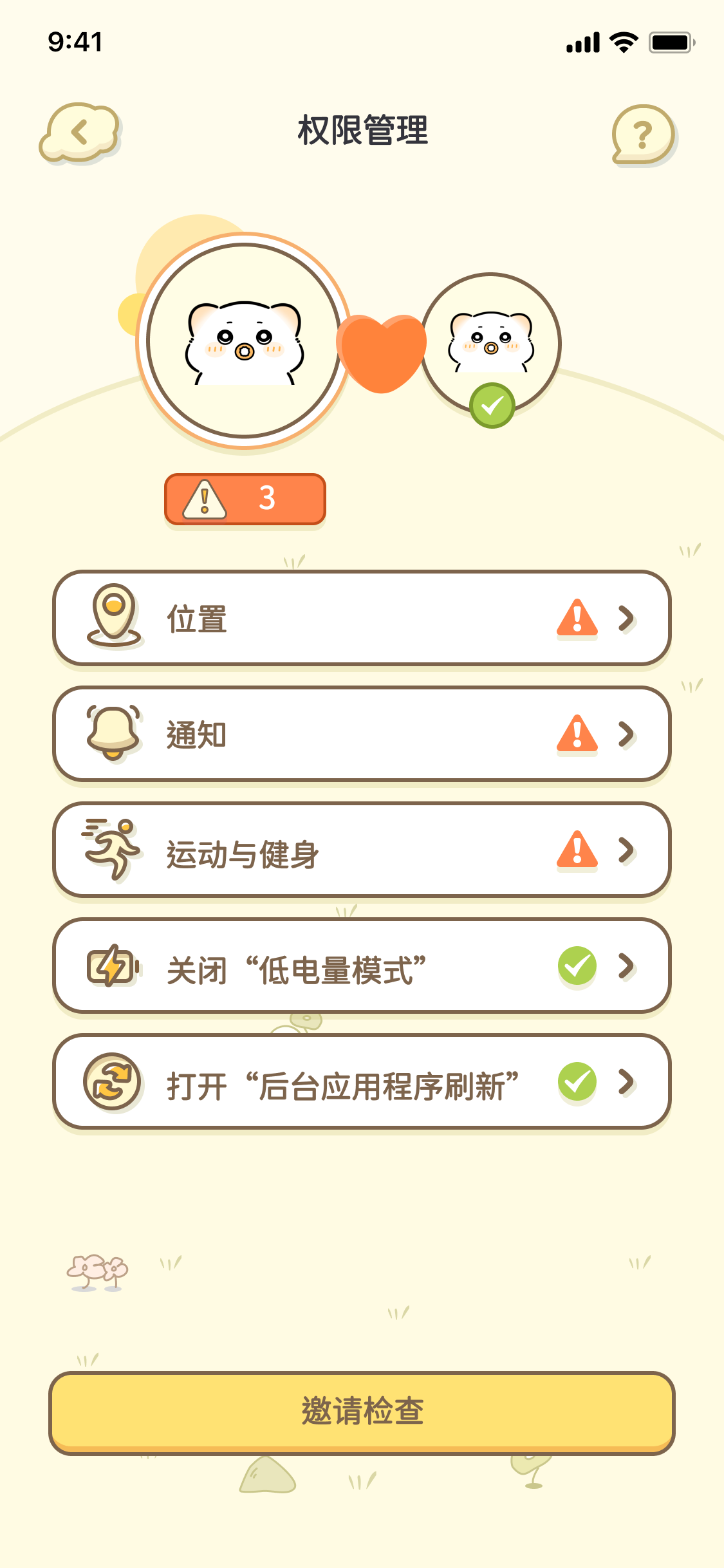Click the battery icon on 低电量模式 row

[111, 967]
